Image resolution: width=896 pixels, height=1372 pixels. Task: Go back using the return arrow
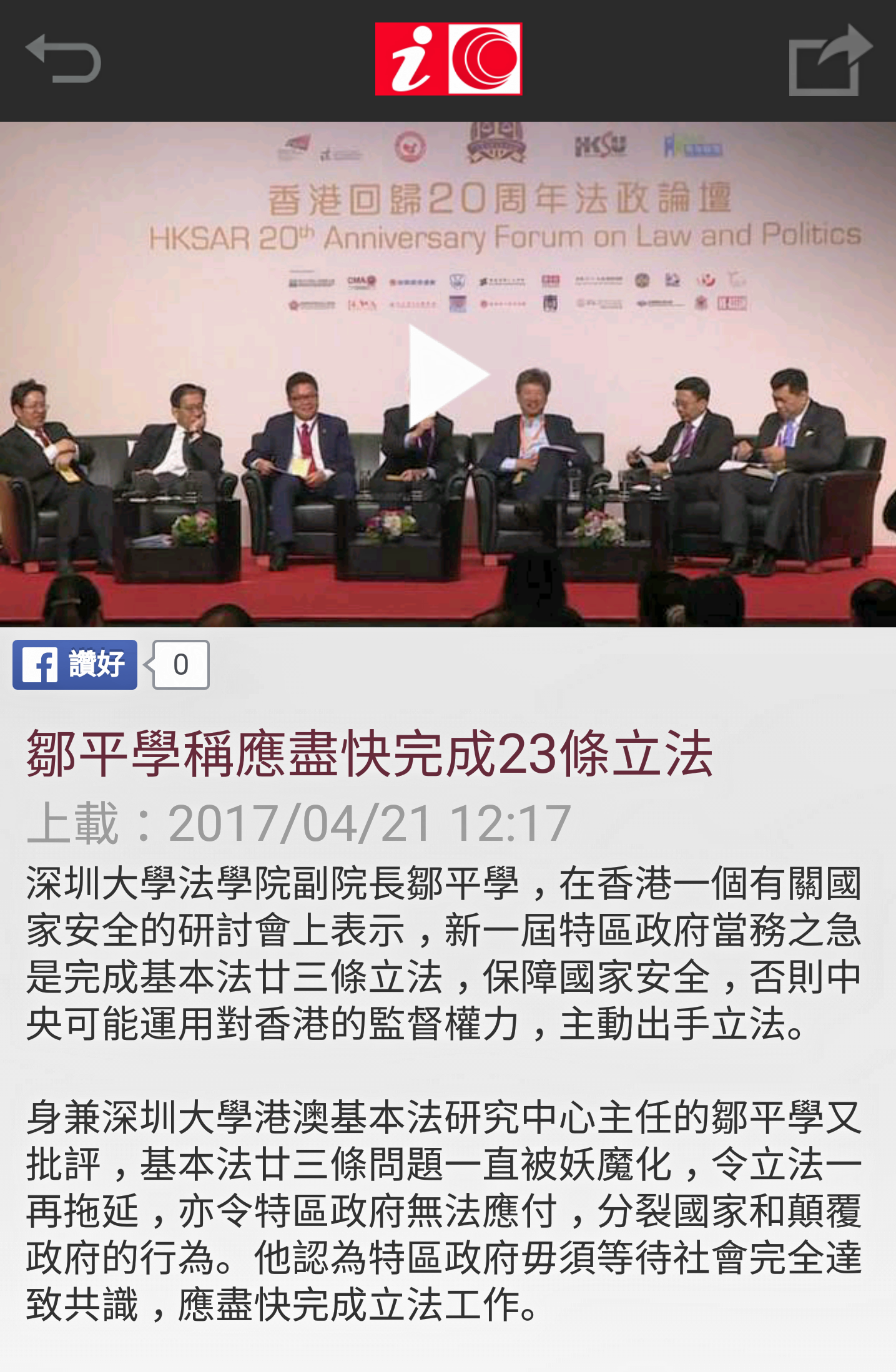pyautogui.click(x=63, y=59)
